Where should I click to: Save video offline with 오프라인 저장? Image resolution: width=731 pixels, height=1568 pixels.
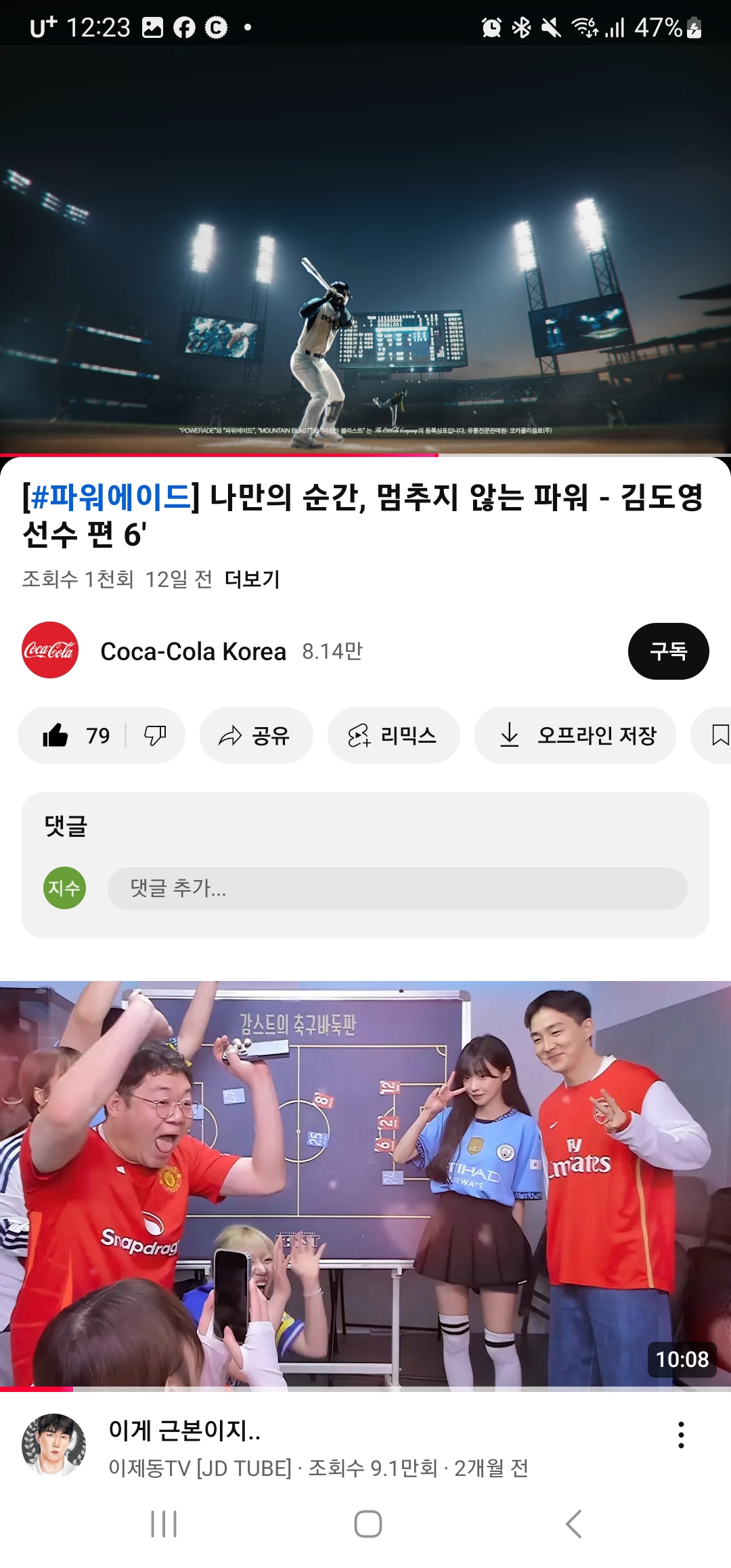[x=575, y=735]
